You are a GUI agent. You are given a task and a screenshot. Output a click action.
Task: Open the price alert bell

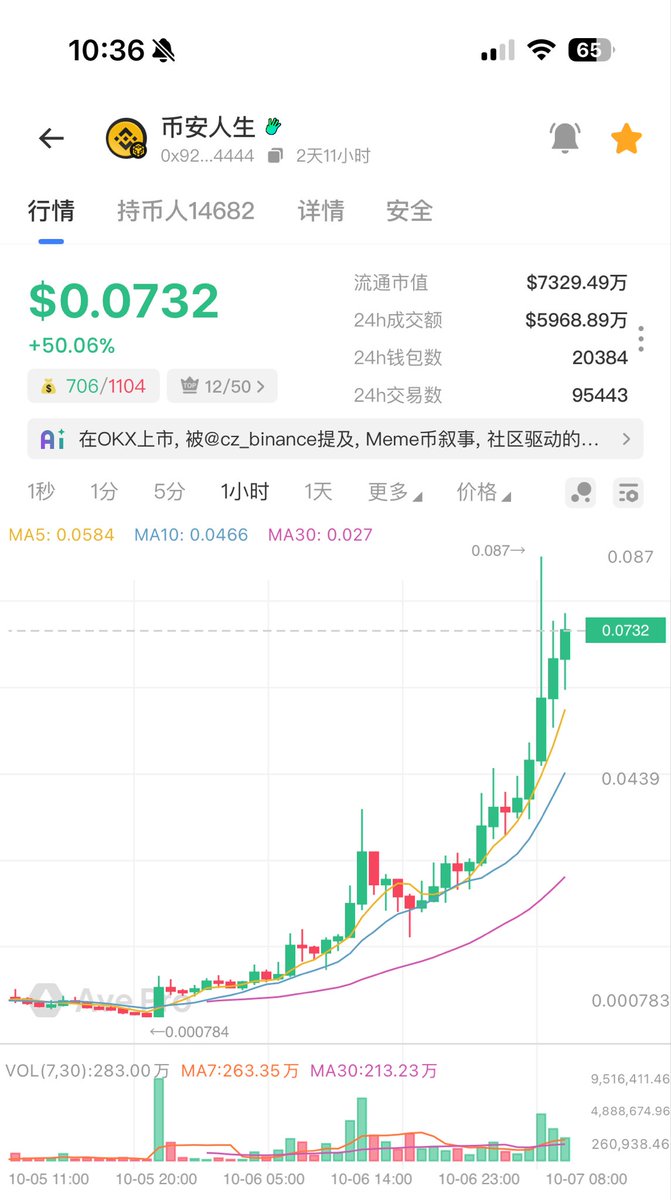[565, 138]
